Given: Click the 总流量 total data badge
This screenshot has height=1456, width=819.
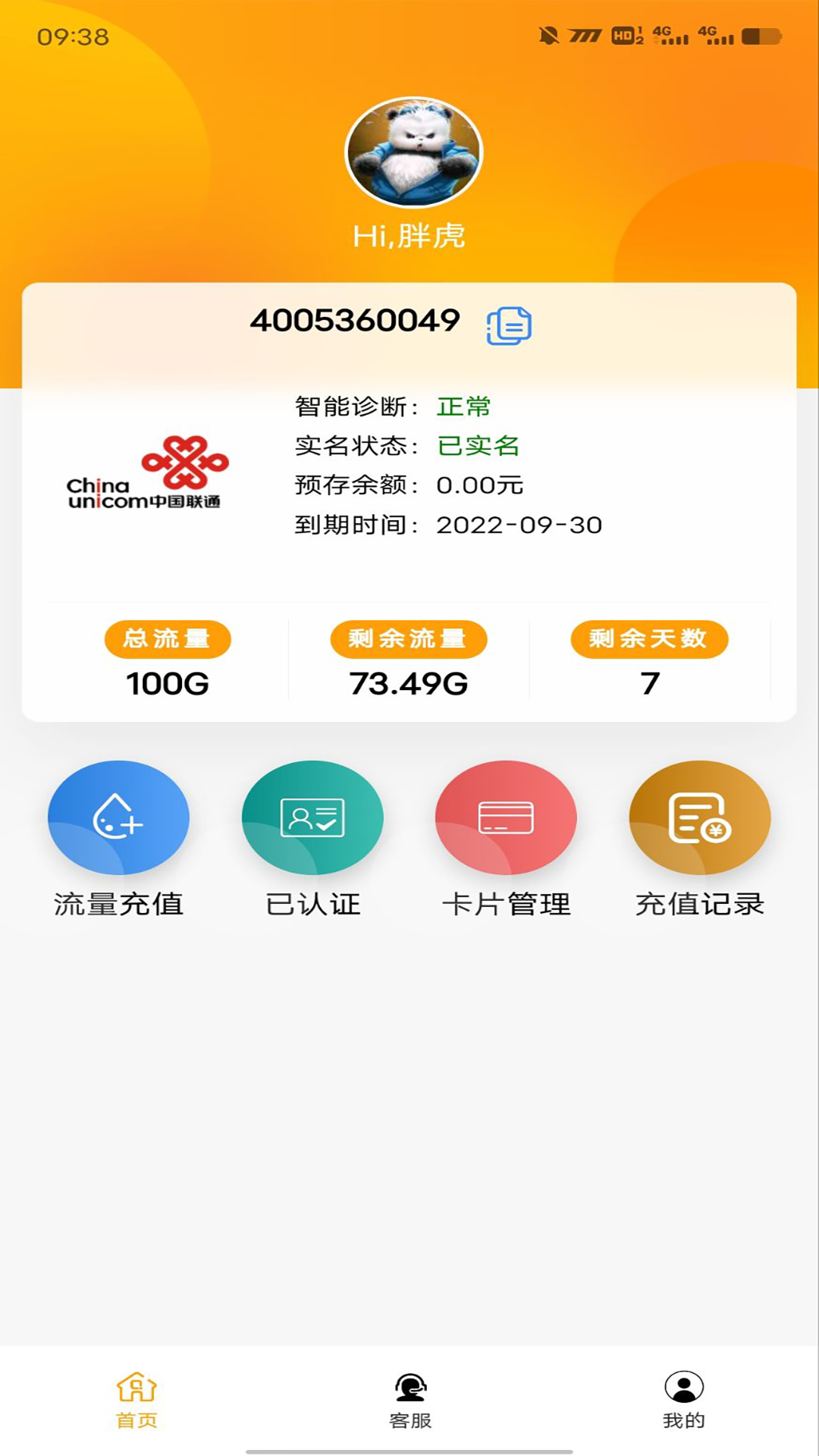Looking at the screenshot, I should (168, 639).
